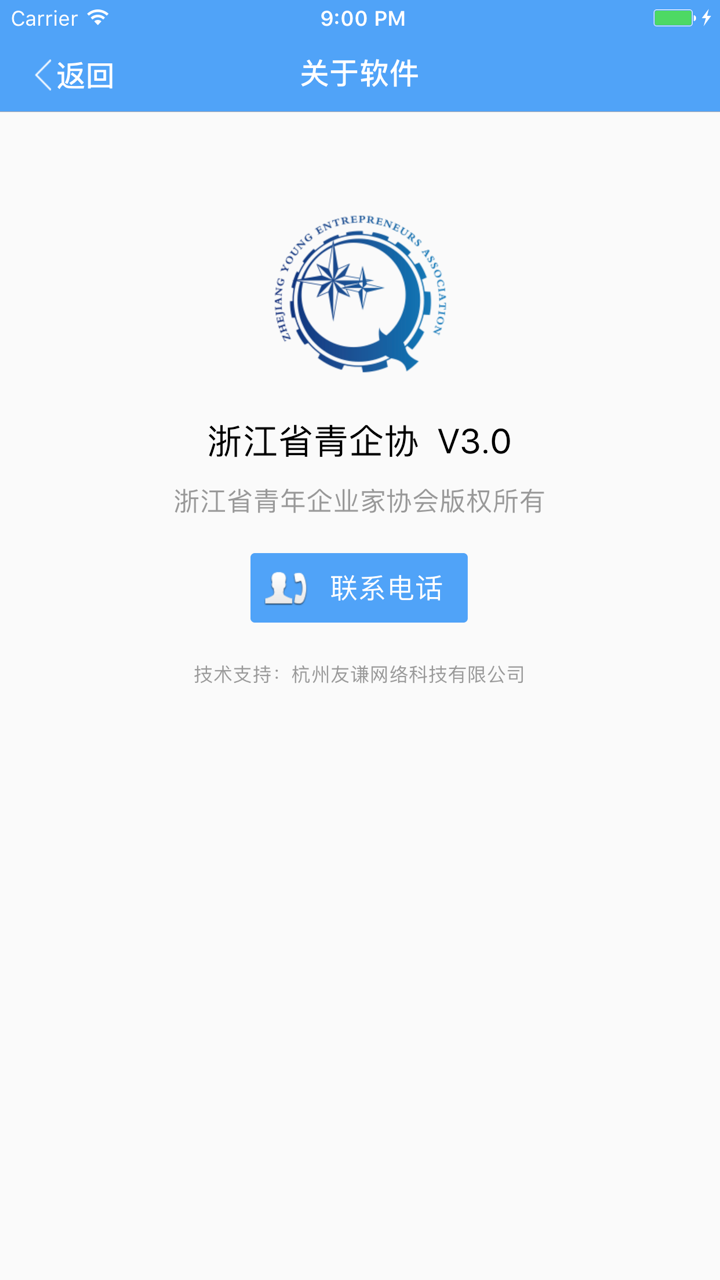Select the Wi-Fi icon in the status bar
The image size is (720, 1280).
[98, 16]
